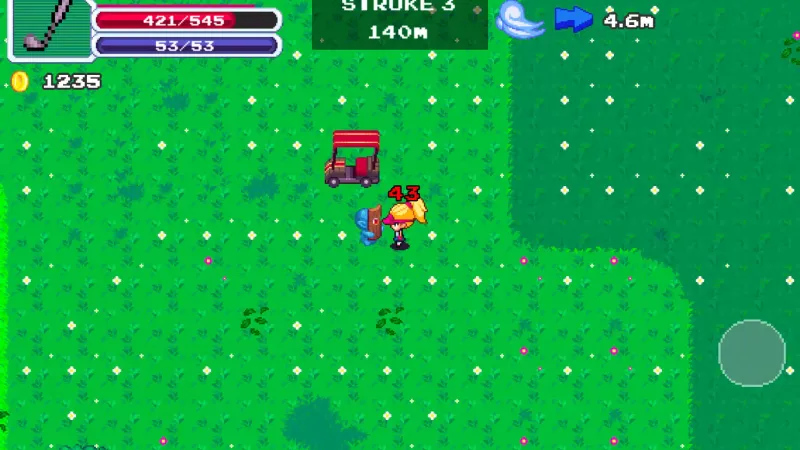Image resolution: width=800 pixels, height=450 pixels.
Task: Tap the golf club icon panel
Action: [x=48, y=28]
